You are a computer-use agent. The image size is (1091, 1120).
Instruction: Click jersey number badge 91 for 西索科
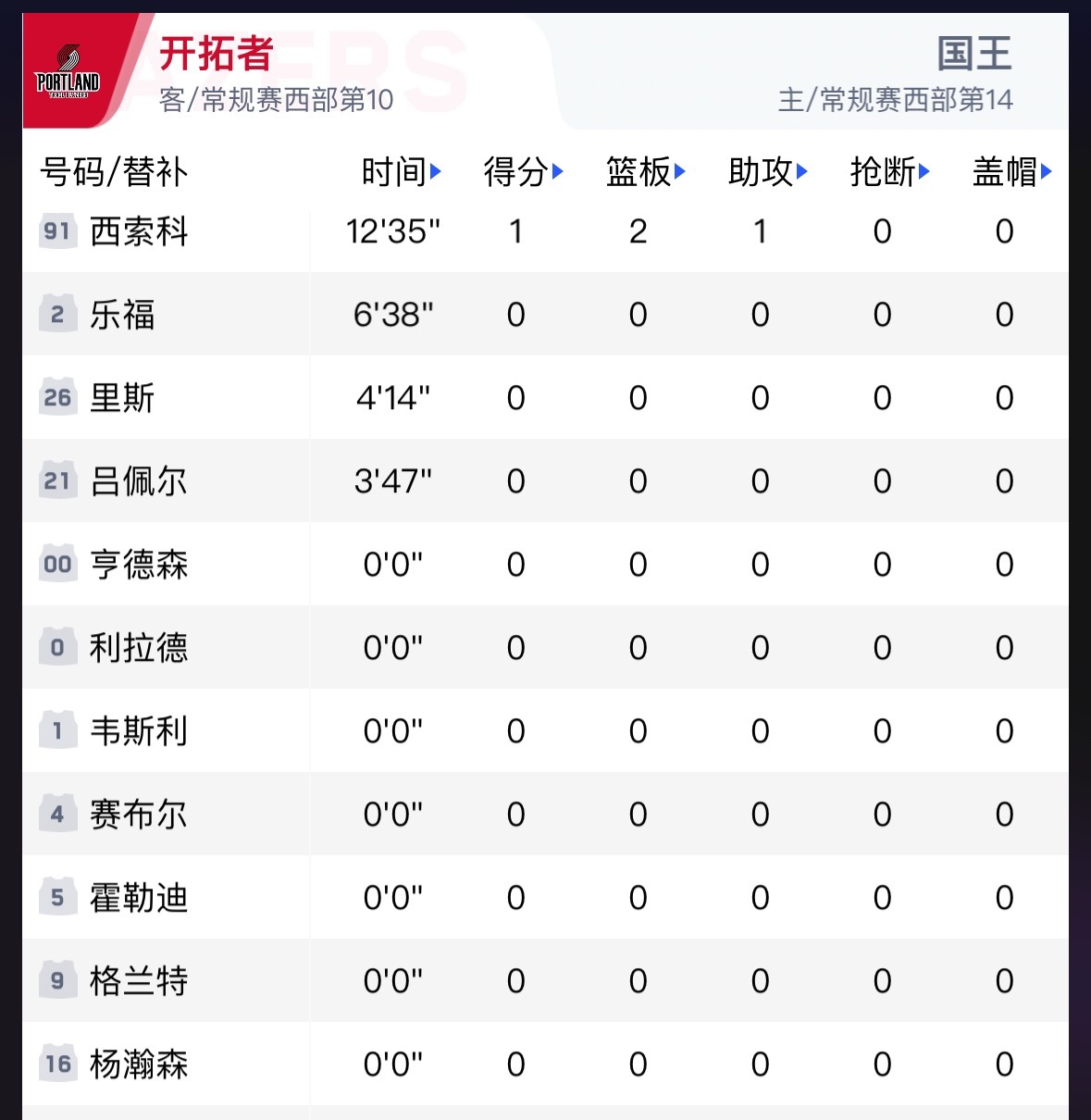pos(57,232)
